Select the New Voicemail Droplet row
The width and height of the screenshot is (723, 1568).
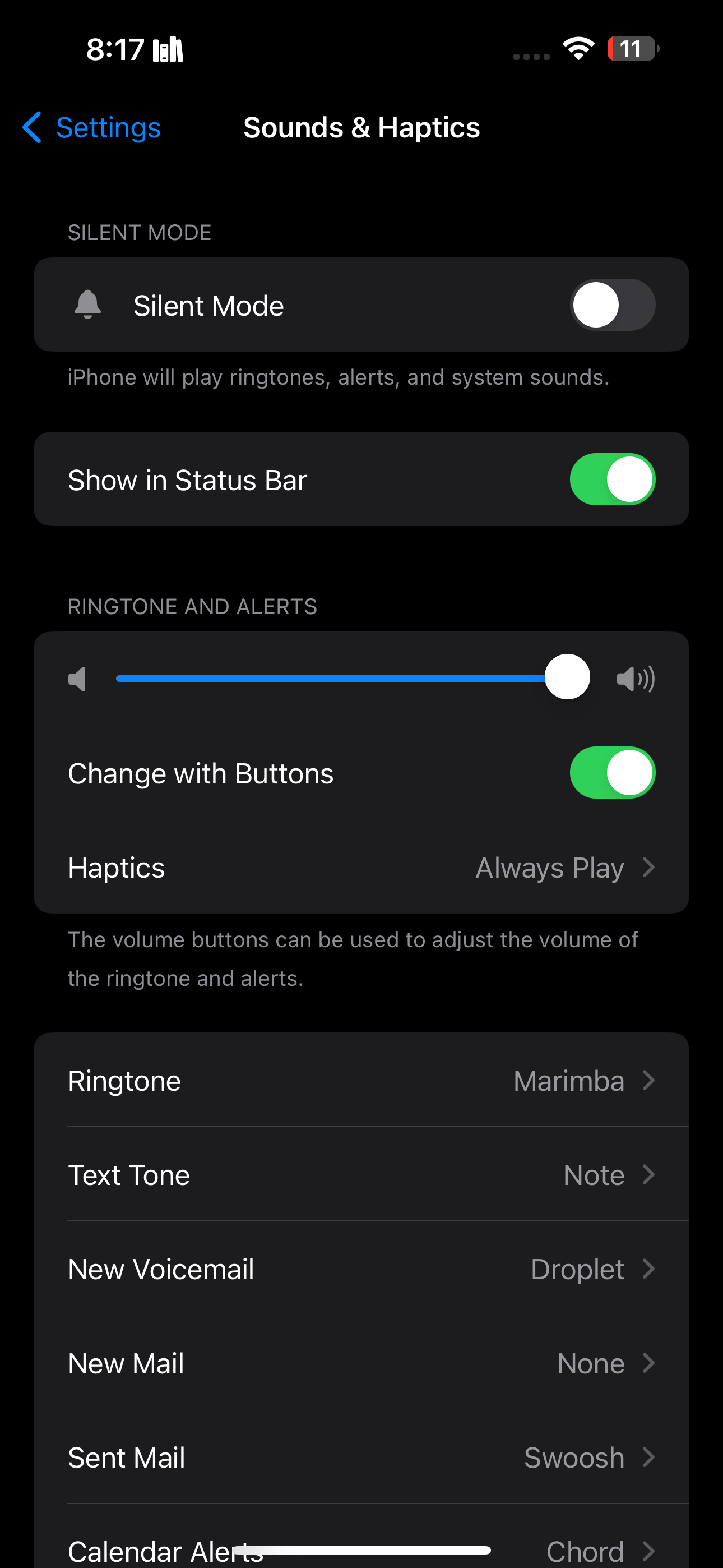click(x=361, y=1269)
